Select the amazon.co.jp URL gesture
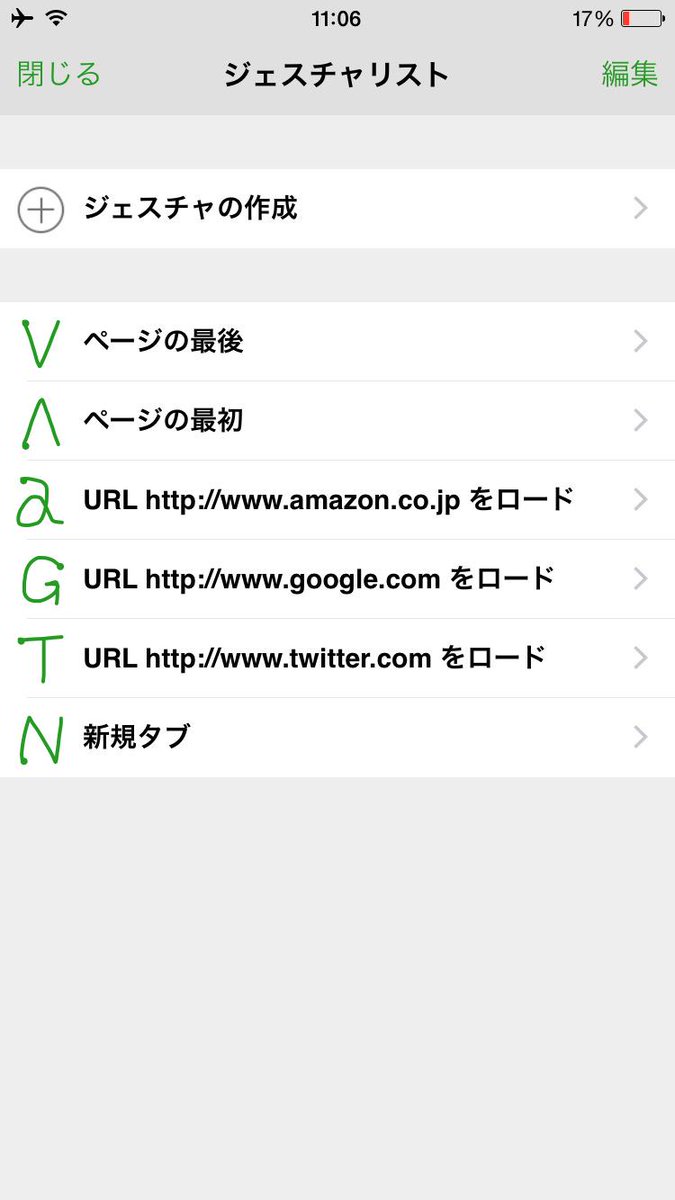 click(x=337, y=500)
